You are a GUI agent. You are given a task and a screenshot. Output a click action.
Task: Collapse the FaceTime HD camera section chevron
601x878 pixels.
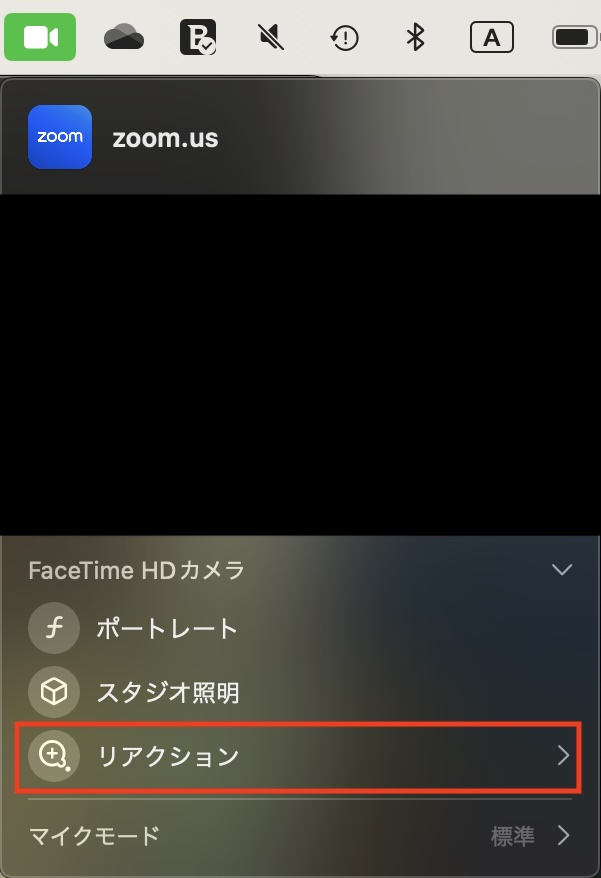coord(562,570)
